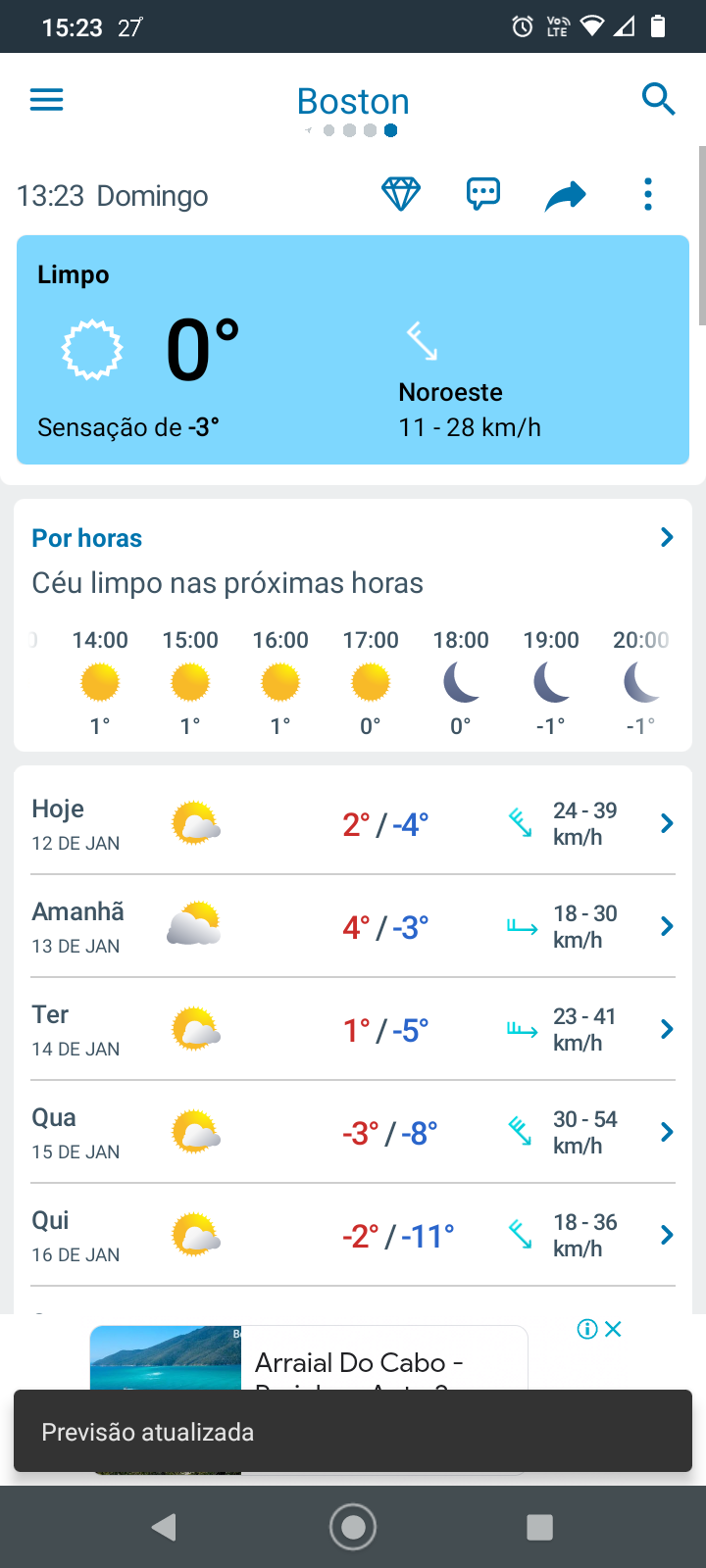The image size is (706, 1568).
Task: View Qua 15 de Jan daily forecast
Action: click(x=353, y=1132)
